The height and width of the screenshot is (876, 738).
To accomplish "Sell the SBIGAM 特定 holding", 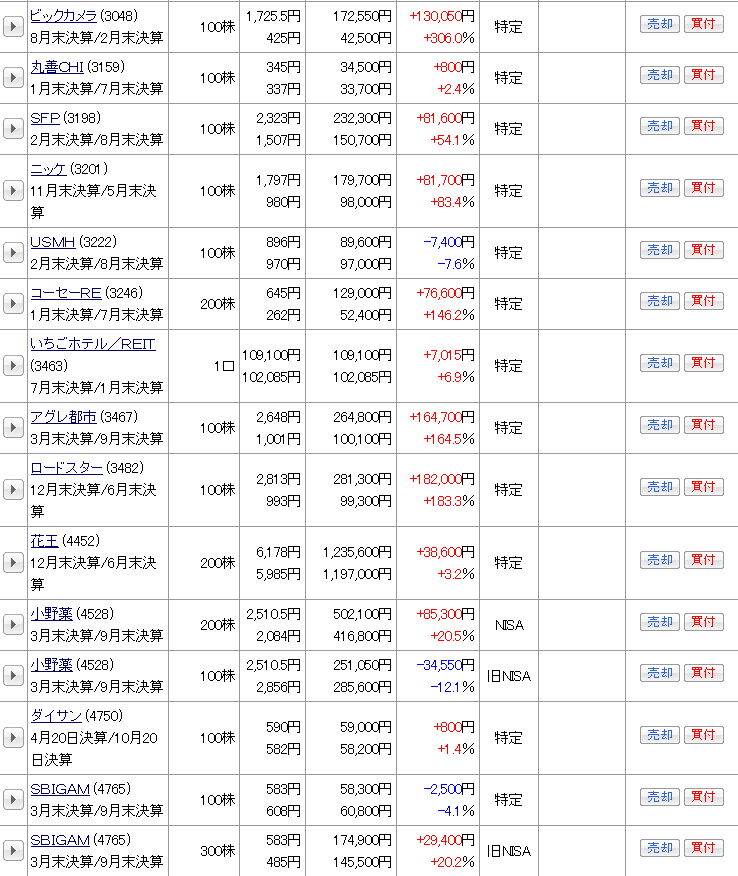I will 659,797.
